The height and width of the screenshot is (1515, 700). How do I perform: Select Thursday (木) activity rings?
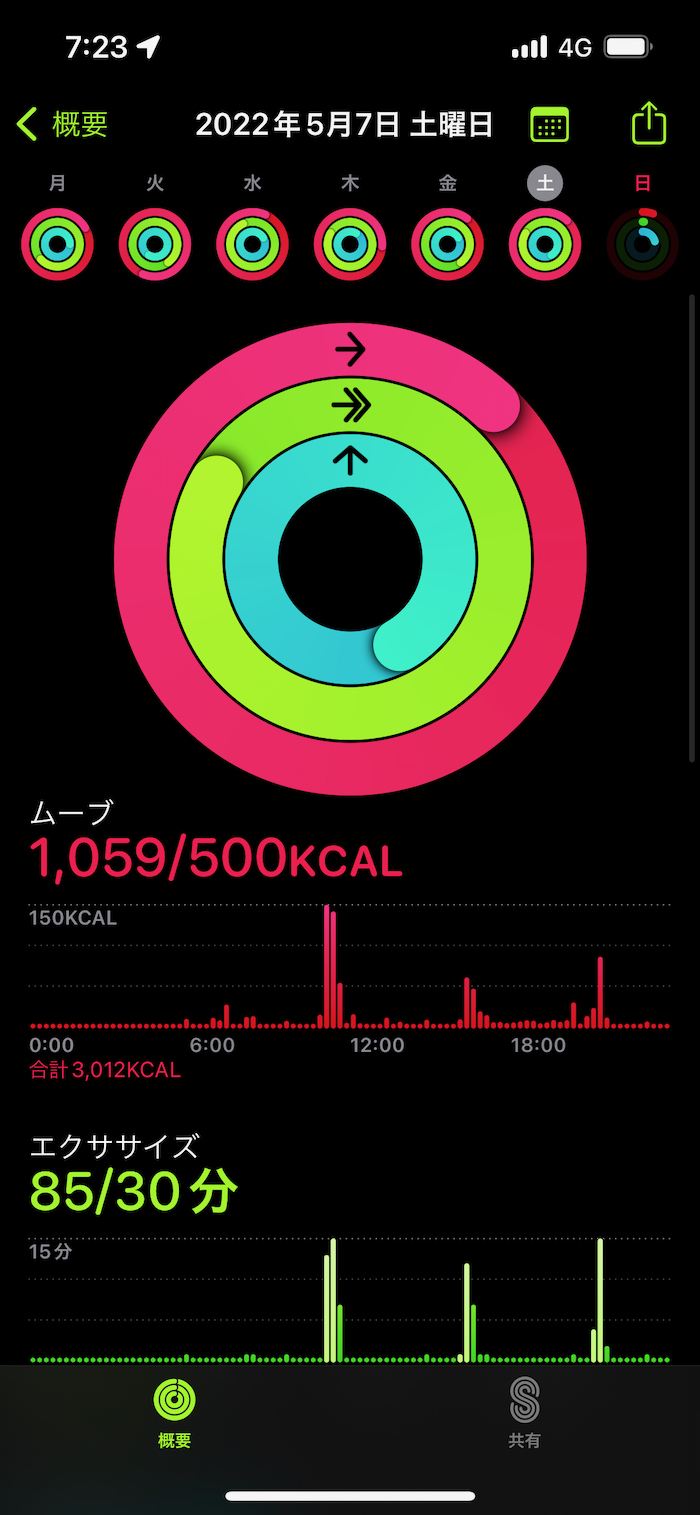(350, 243)
